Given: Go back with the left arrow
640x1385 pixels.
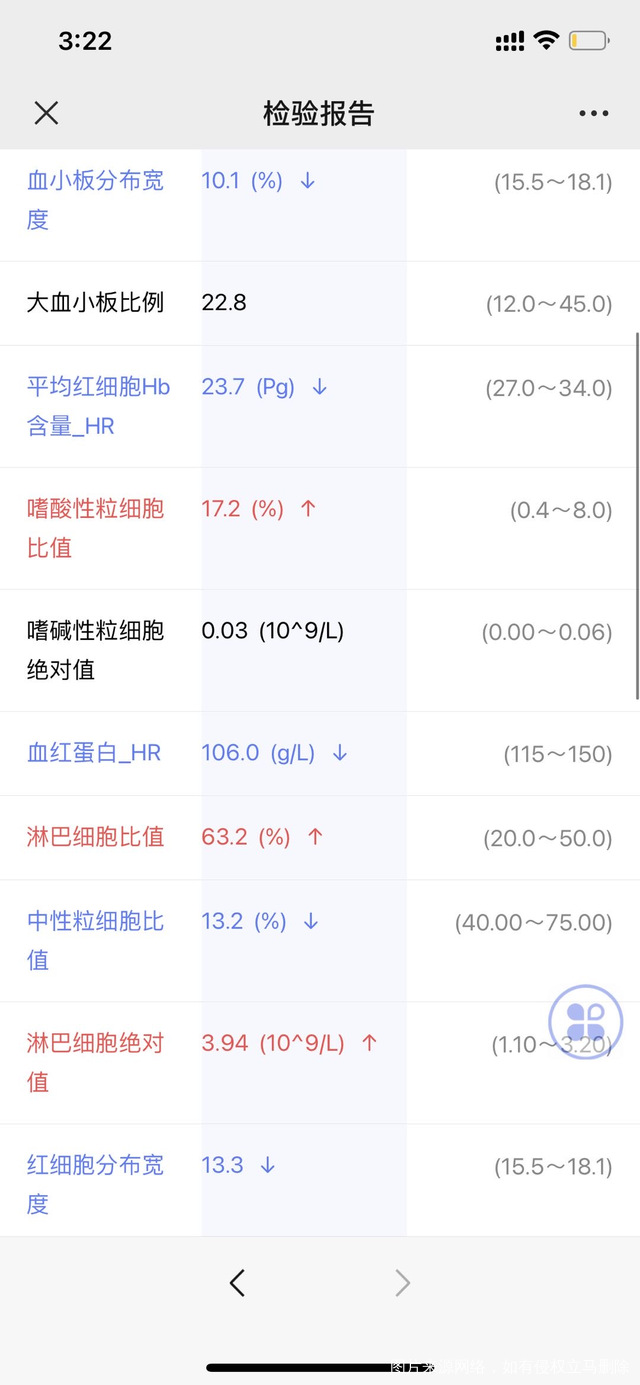Looking at the screenshot, I should point(237,1283).
